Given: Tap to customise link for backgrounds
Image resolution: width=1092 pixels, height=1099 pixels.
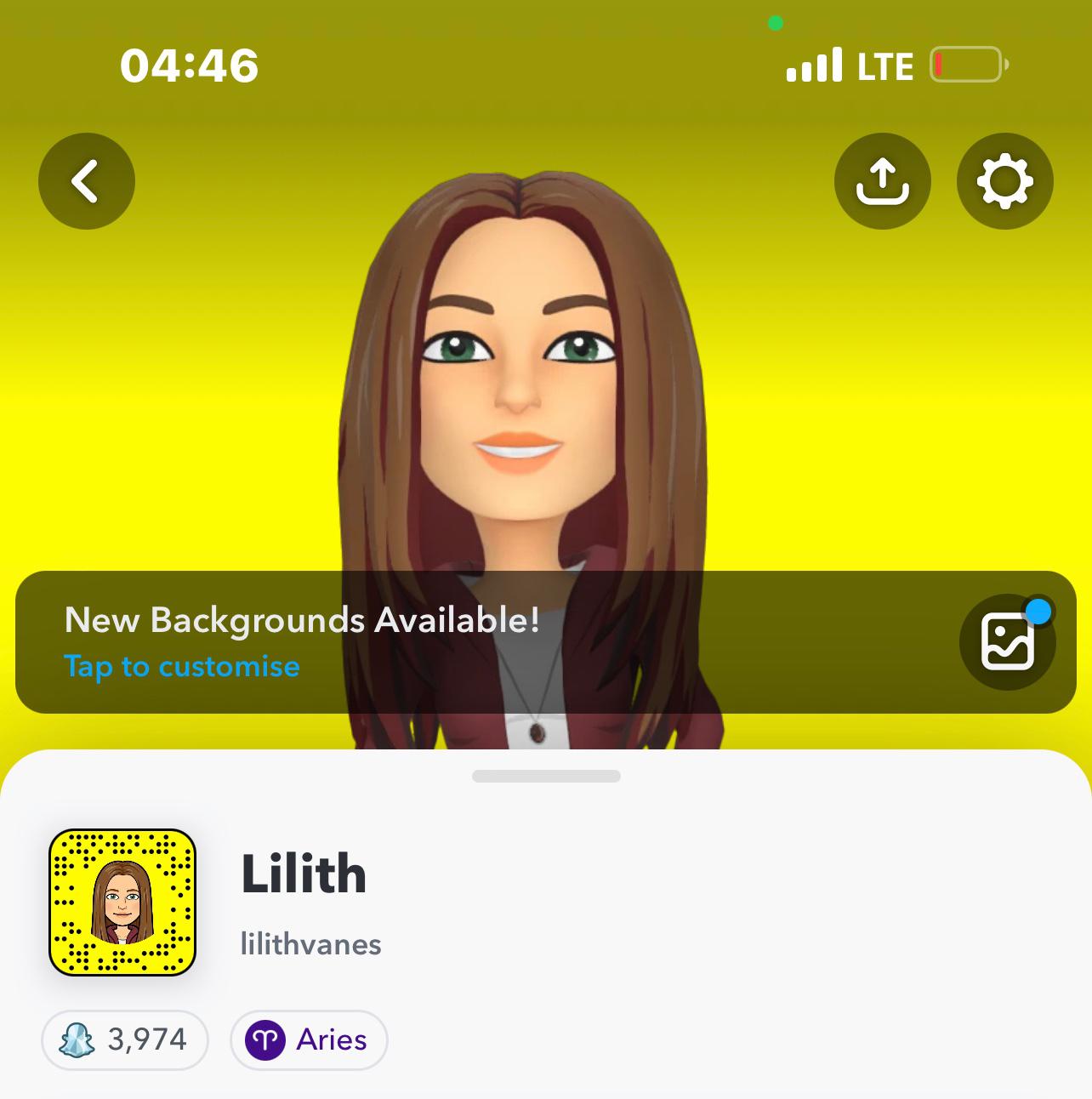Looking at the screenshot, I should 182,666.
